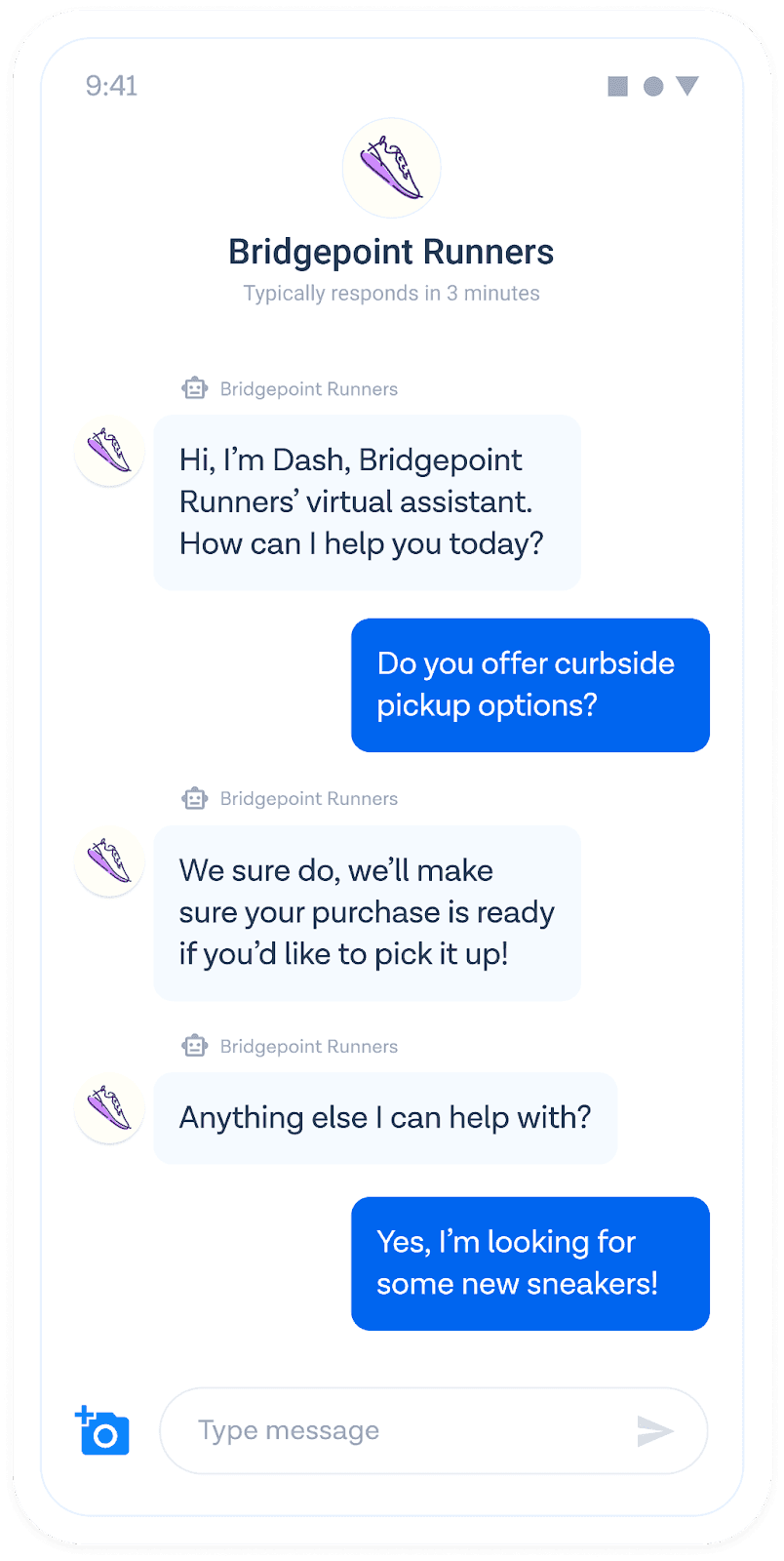Click the robot icon next to the first bot label
This screenshot has height=1561, width=784.
(x=194, y=387)
